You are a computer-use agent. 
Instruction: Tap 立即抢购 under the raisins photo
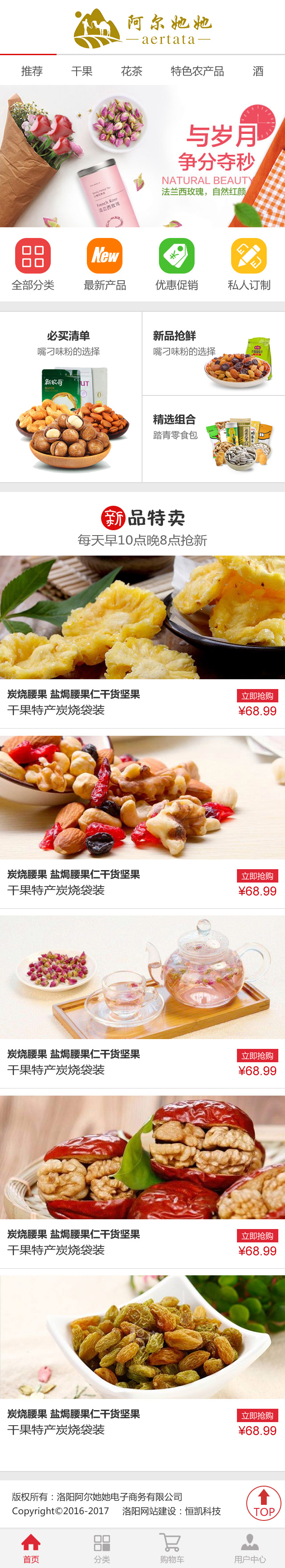pos(257,1415)
